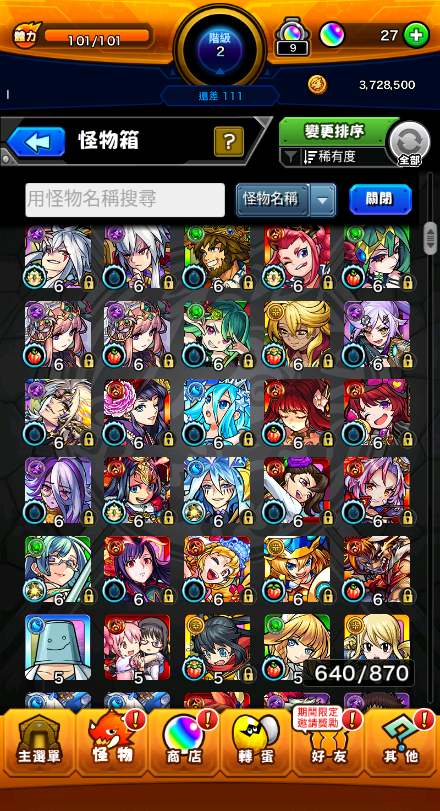The image size is (440, 811).
Task: Expand the 怪物名稱 dropdown
Action: pyautogui.click(x=286, y=200)
